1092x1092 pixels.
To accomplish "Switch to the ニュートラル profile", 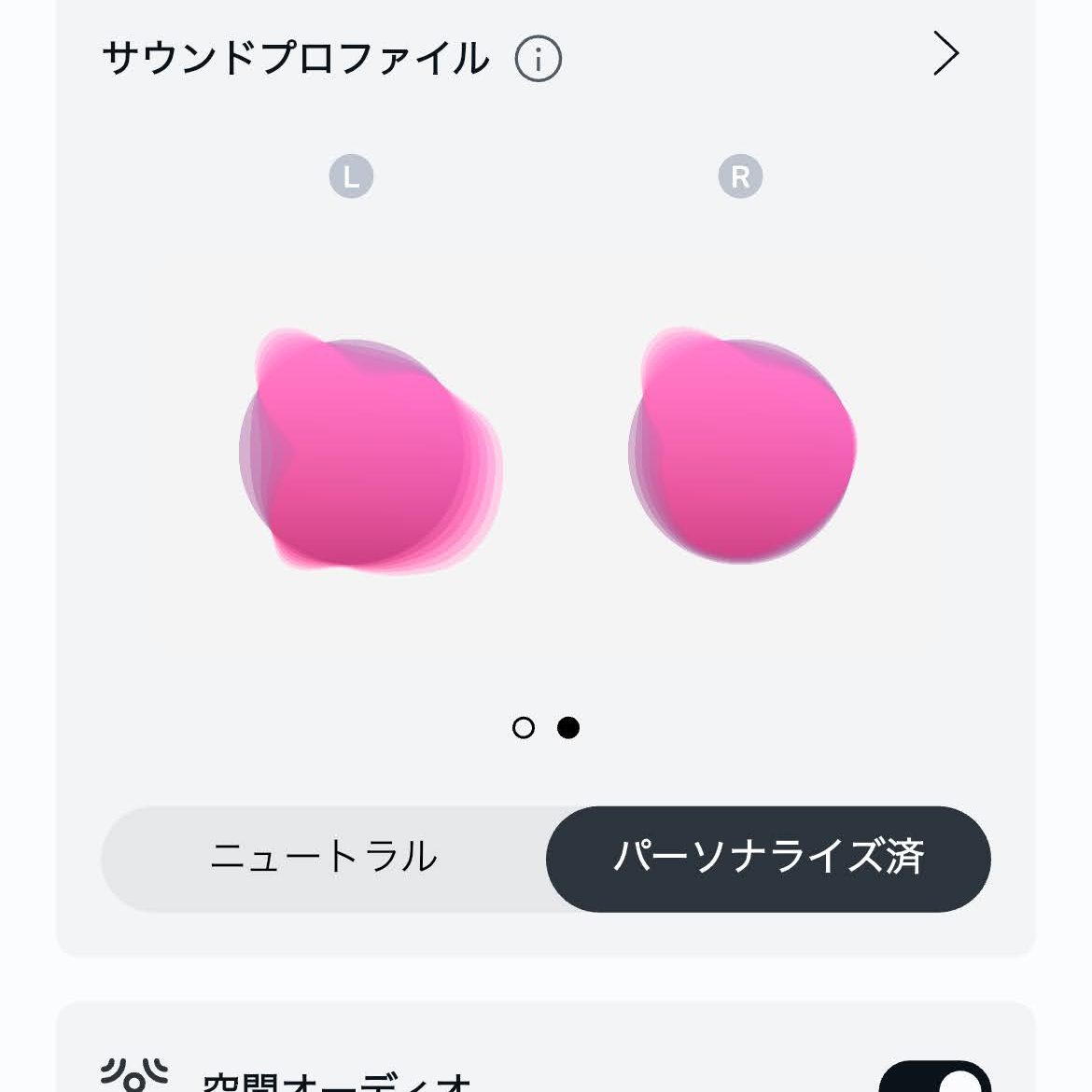I will click(324, 858).
